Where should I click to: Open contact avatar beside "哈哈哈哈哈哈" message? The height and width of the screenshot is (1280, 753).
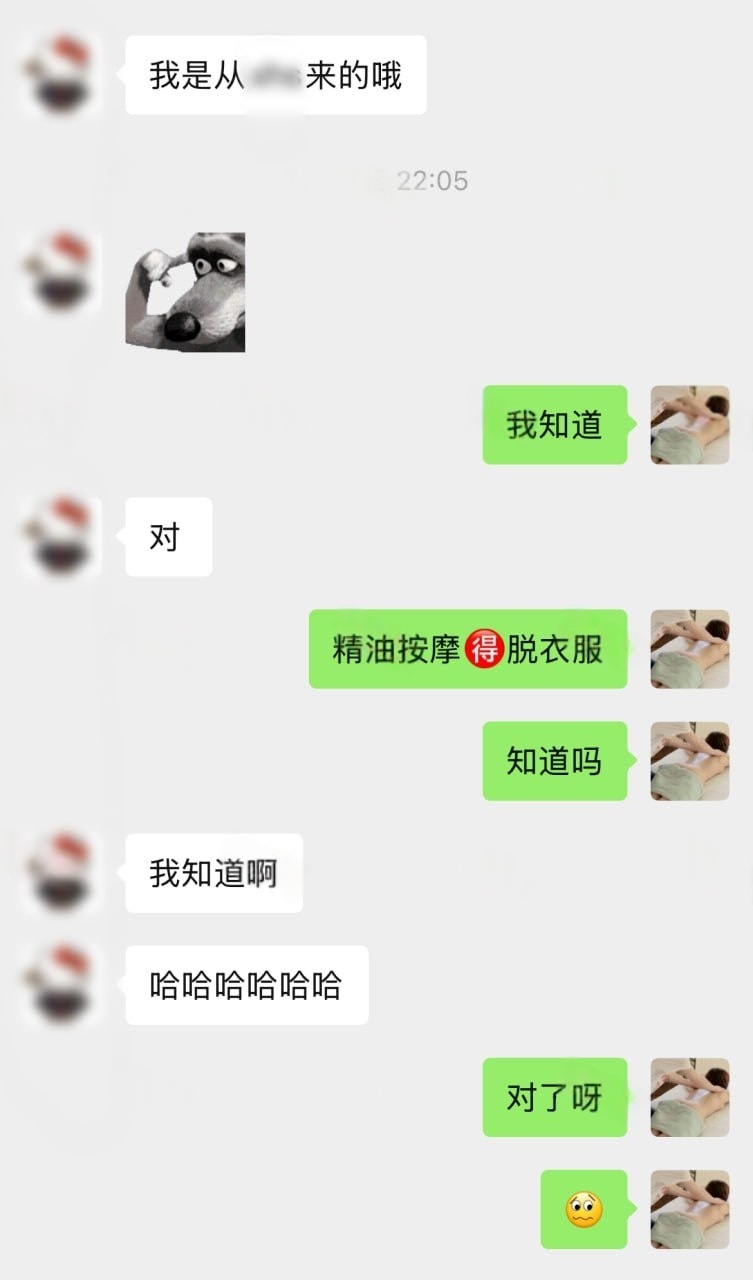[62, 984]
